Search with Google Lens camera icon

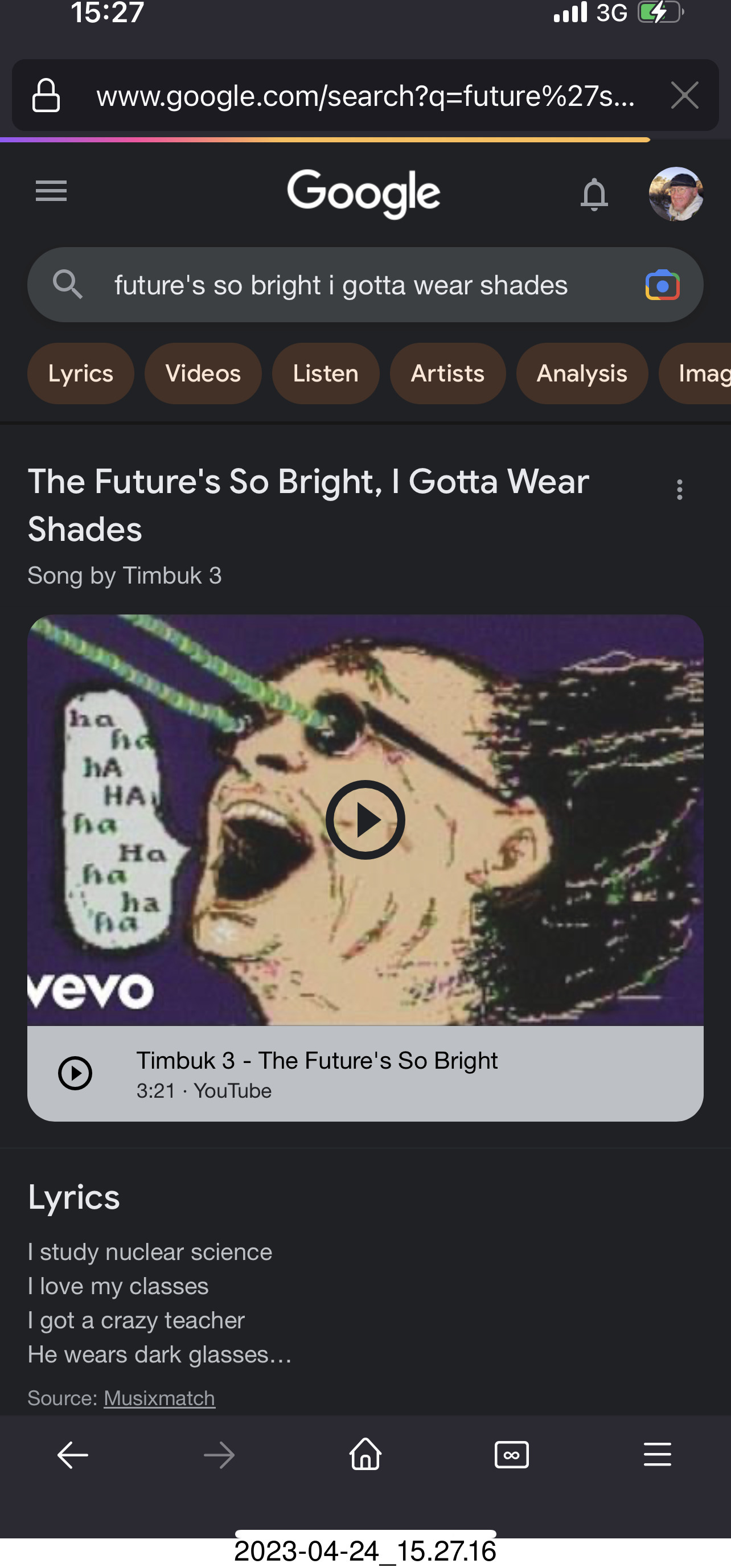[x=662, y=285]
